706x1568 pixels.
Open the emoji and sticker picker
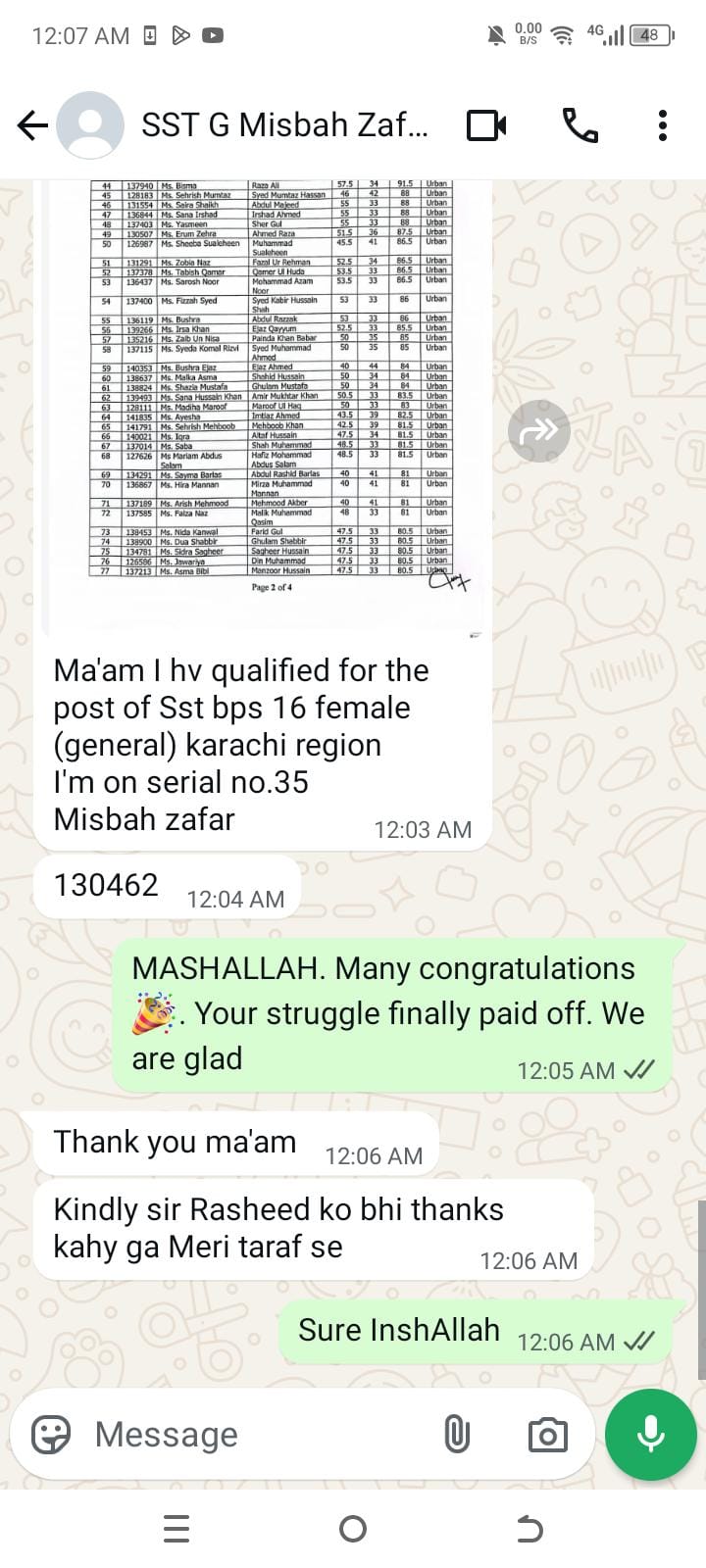point(51,1435)
